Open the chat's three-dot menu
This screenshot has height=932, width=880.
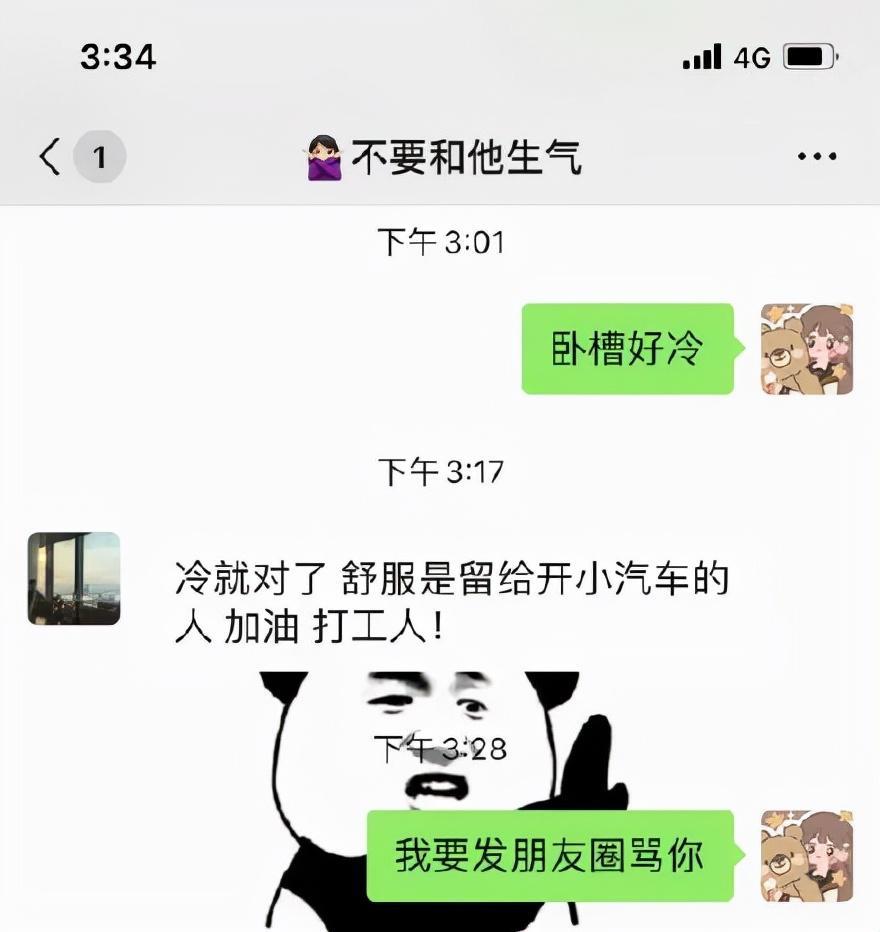[x=816, y=157]
